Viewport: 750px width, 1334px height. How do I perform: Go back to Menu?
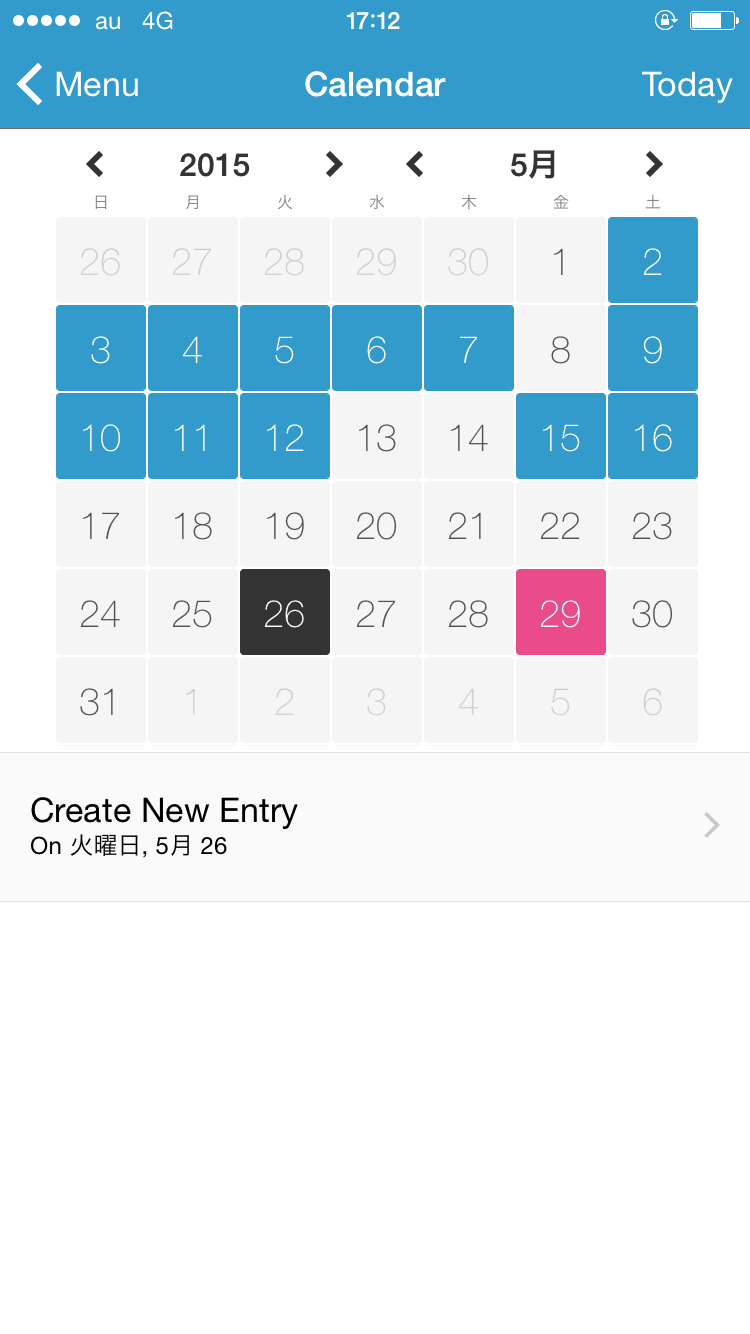pyautogui.click(x=78, y=84)
